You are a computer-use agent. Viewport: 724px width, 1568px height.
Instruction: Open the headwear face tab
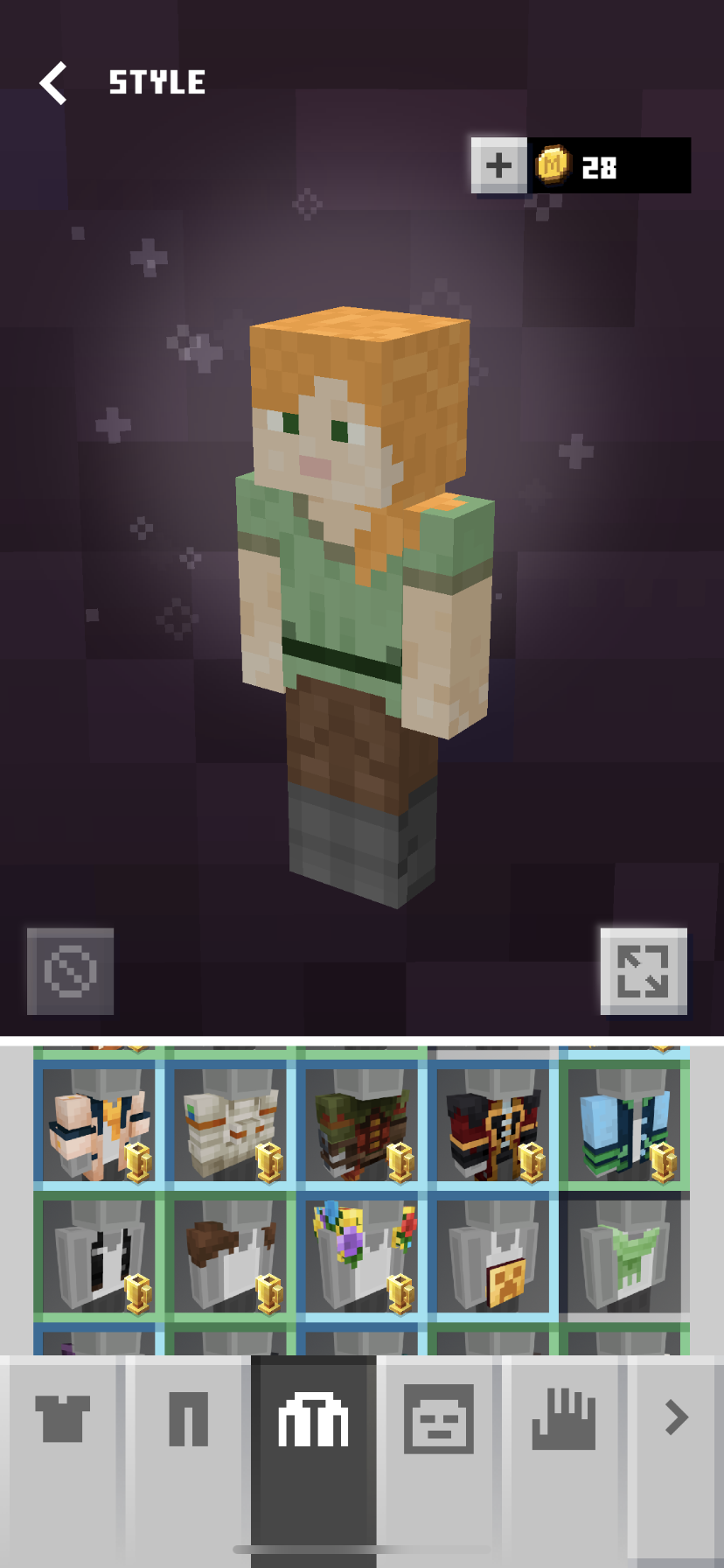click(439, 1417)
